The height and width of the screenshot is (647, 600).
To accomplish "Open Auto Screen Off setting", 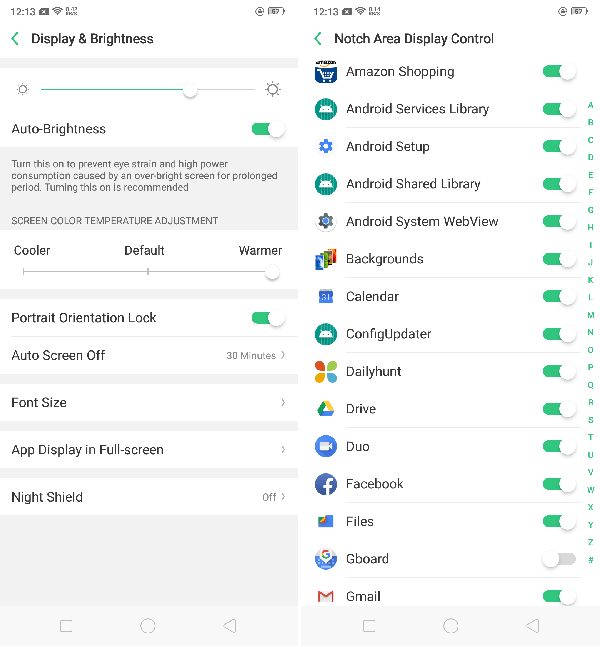I will (x=149, y=355).
